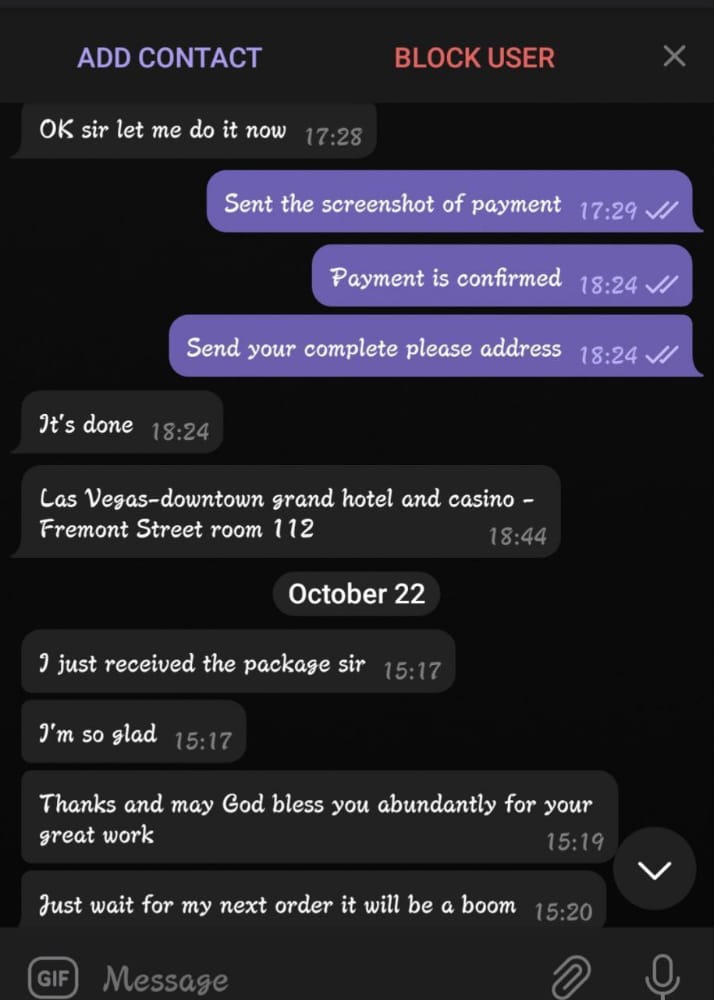Tap ADD CONTACT at the top
Screen dimensions: 714x1000
tap(169, 58)
